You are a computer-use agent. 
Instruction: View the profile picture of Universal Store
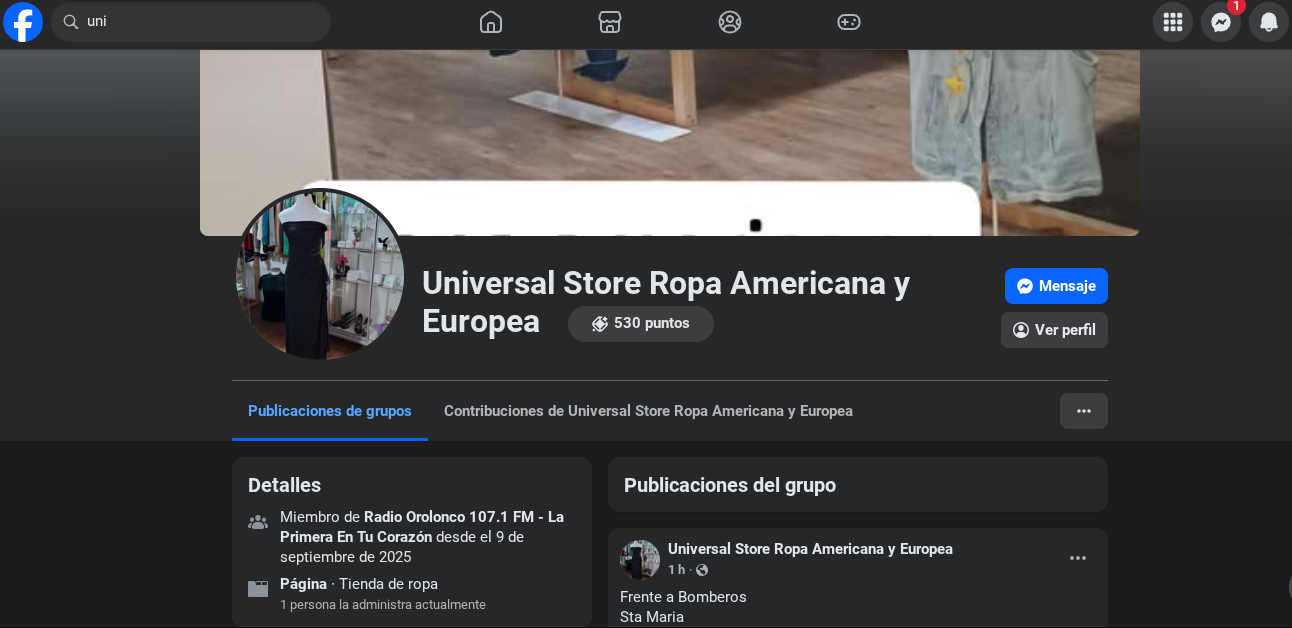point(320,275)
